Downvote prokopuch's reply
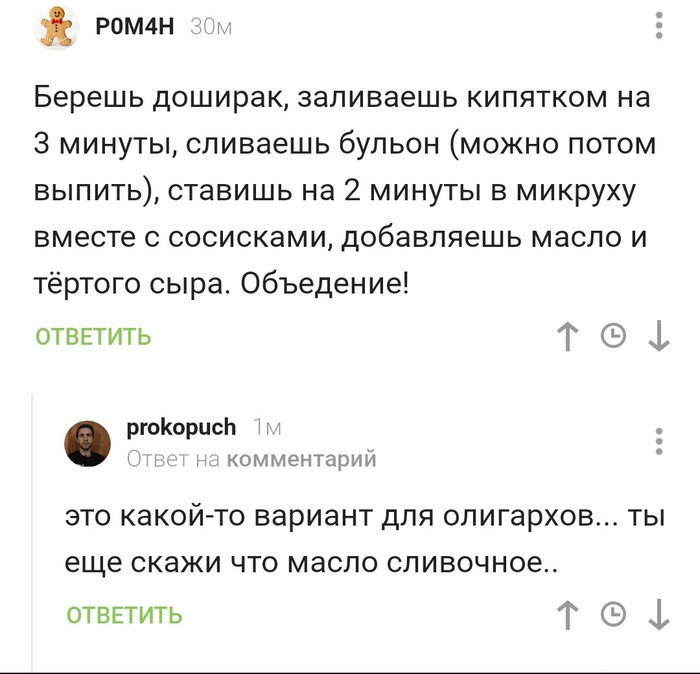Viewport: 700px width, 674px height. pos(658,614)
